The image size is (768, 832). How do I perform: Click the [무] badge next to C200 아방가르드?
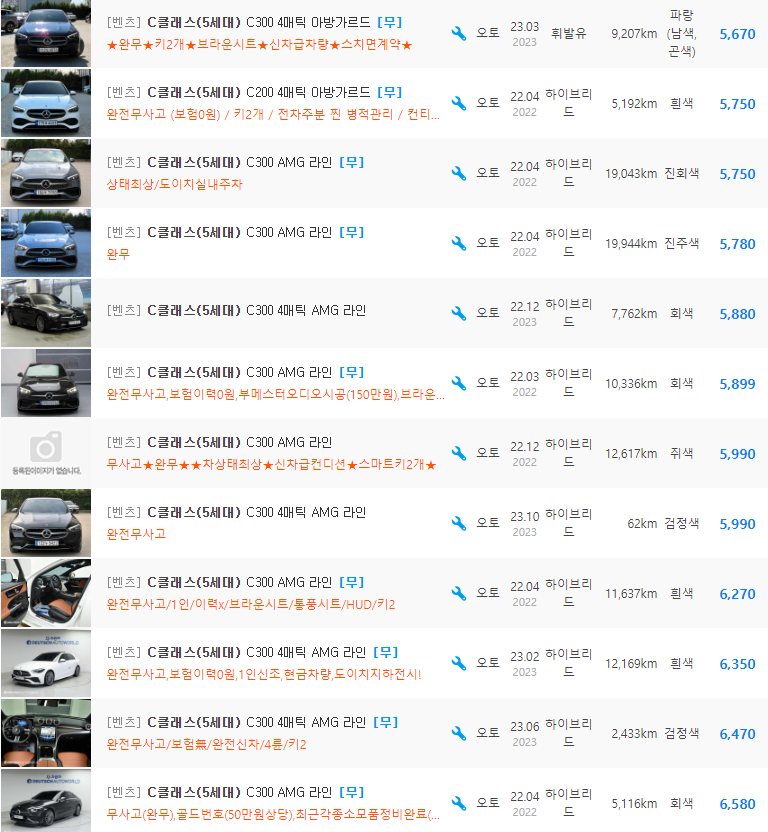point(390,91)
